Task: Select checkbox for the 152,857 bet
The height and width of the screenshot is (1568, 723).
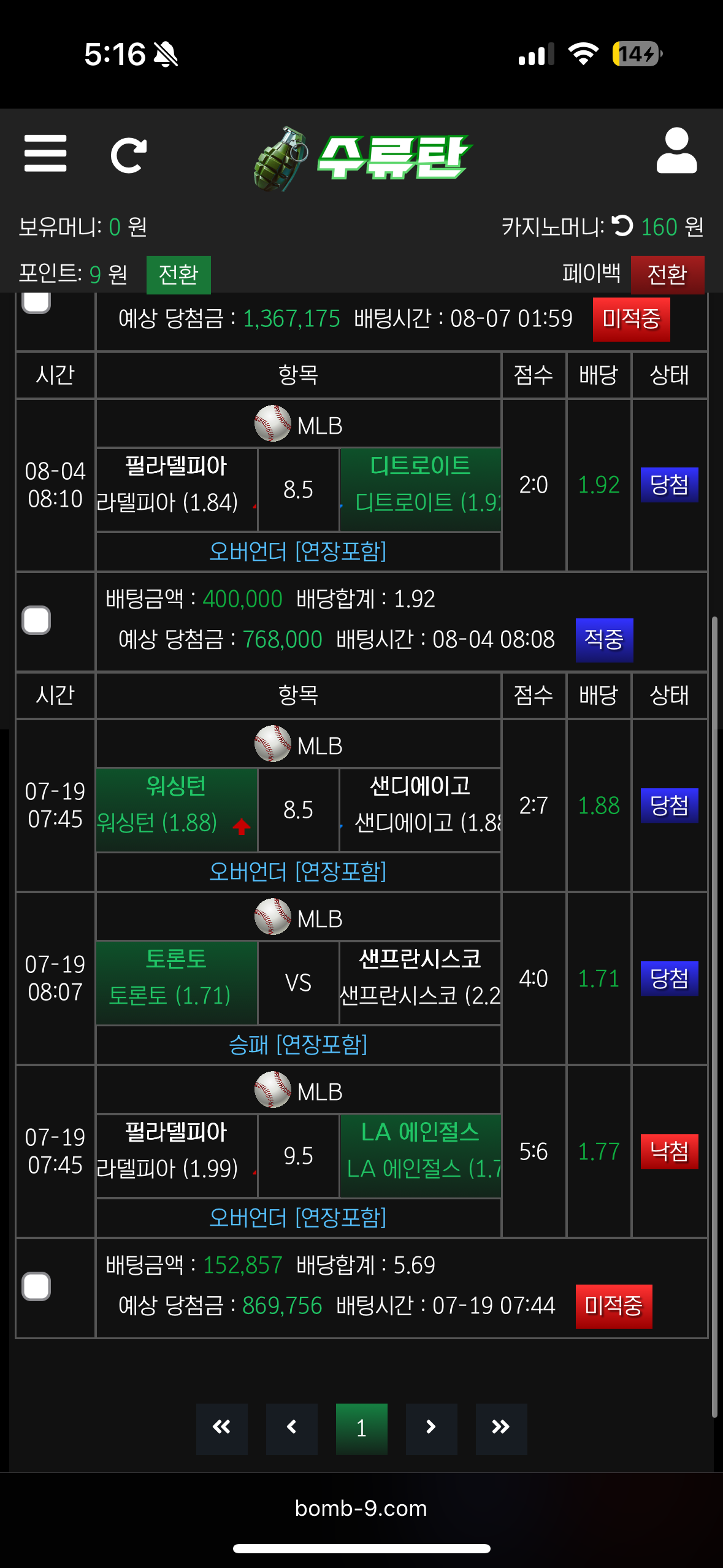Action: pyautogui.click(x=36, y=1286)
